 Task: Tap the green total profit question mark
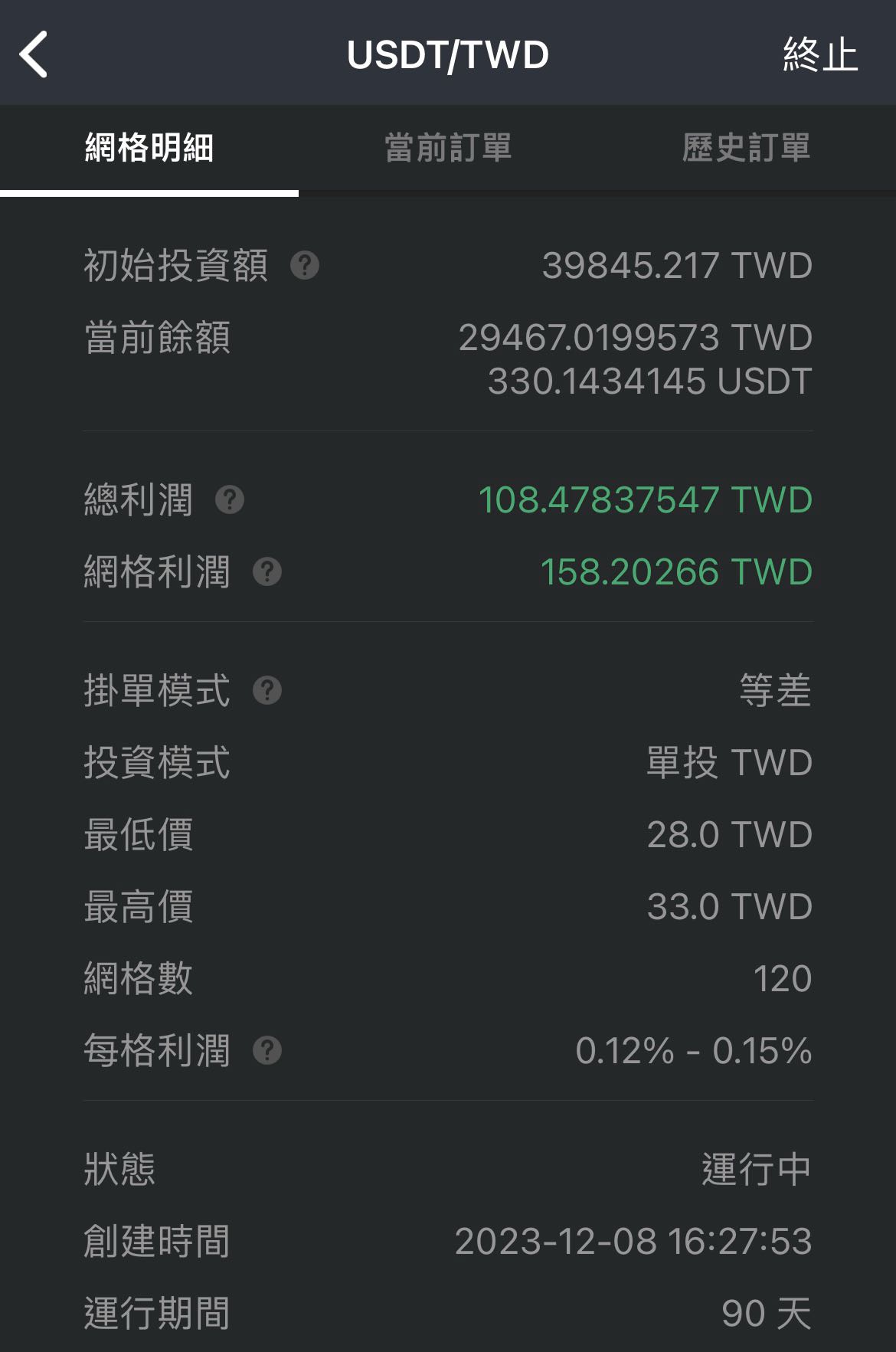coord(229,499)
